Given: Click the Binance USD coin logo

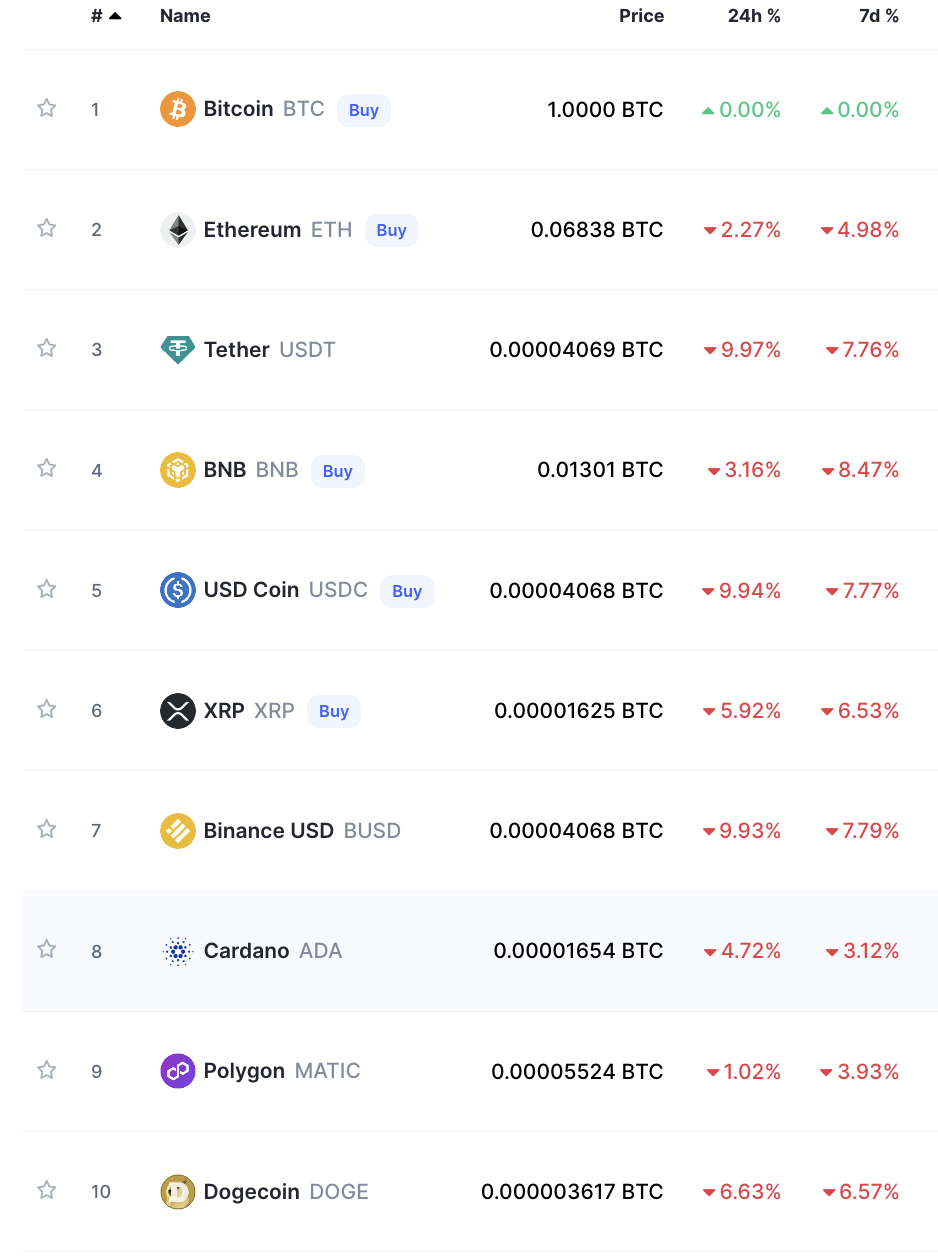Looking at the screenshot, I should tap(177, 830).
